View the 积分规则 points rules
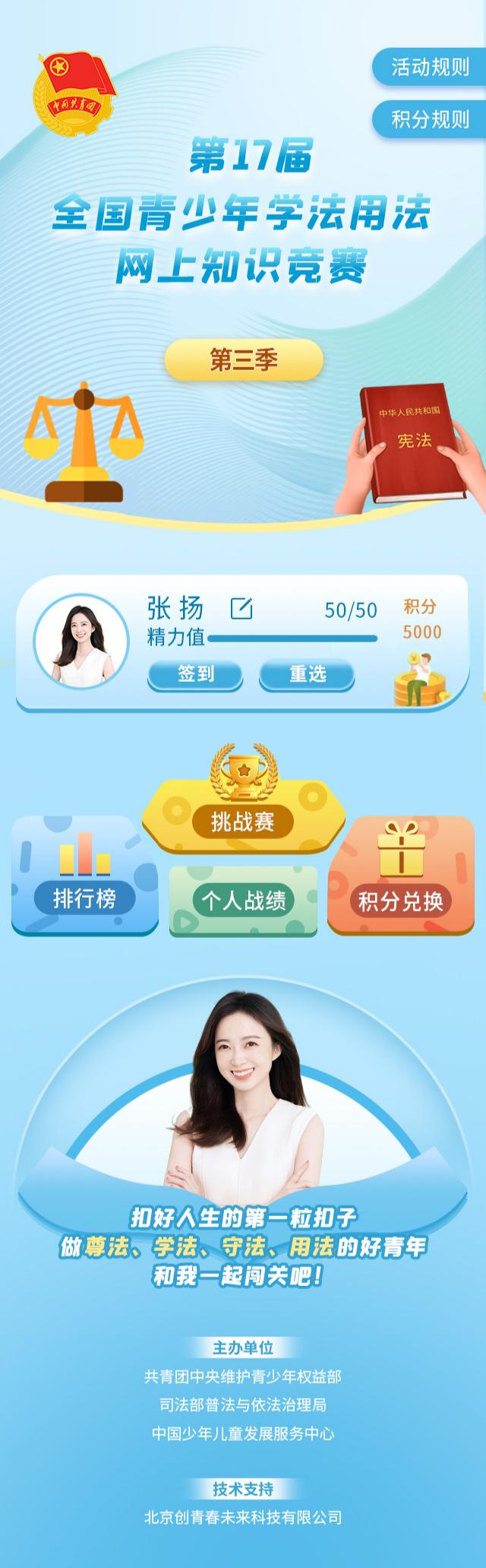486x1568 pixels. click(x=430, y=119)
